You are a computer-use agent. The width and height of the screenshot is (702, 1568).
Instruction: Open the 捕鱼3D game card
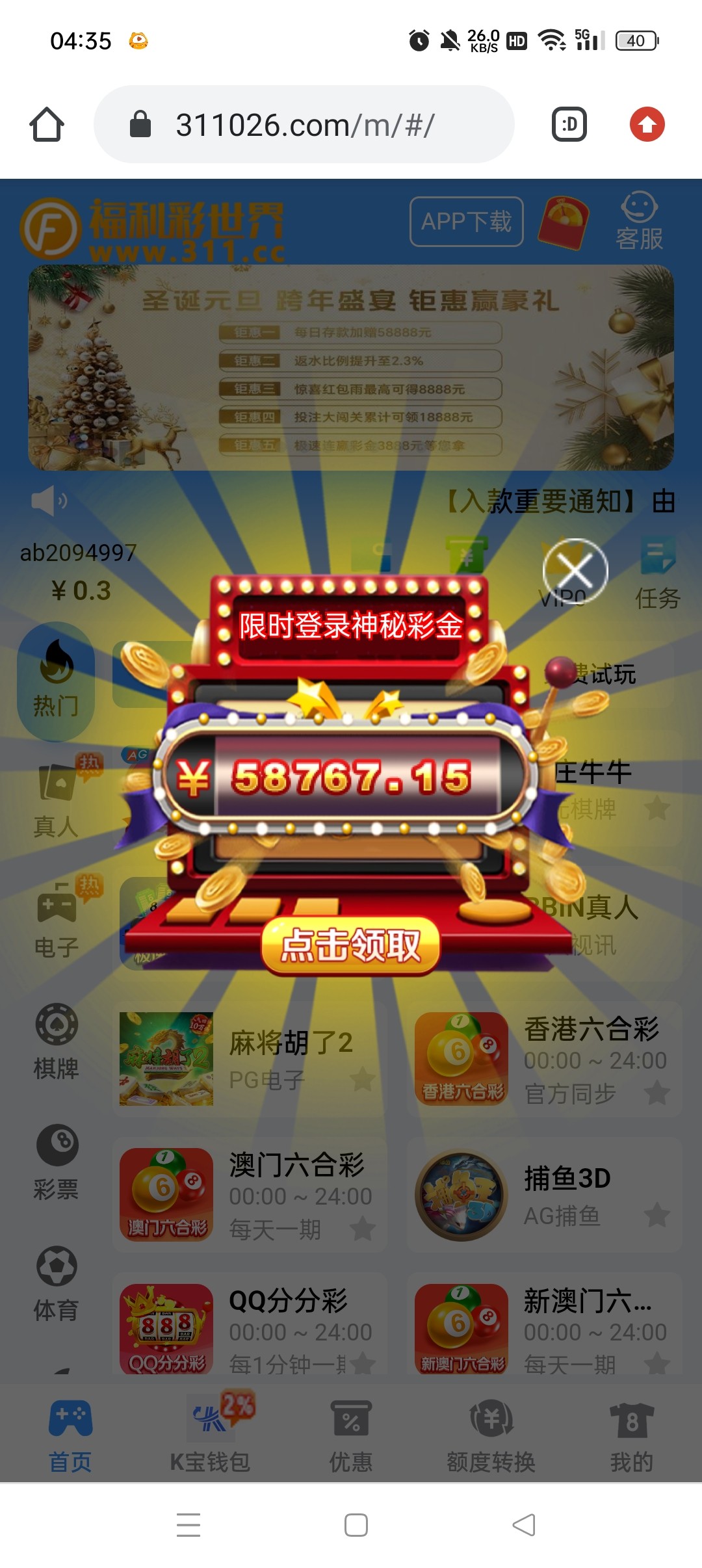point(545,1195)
